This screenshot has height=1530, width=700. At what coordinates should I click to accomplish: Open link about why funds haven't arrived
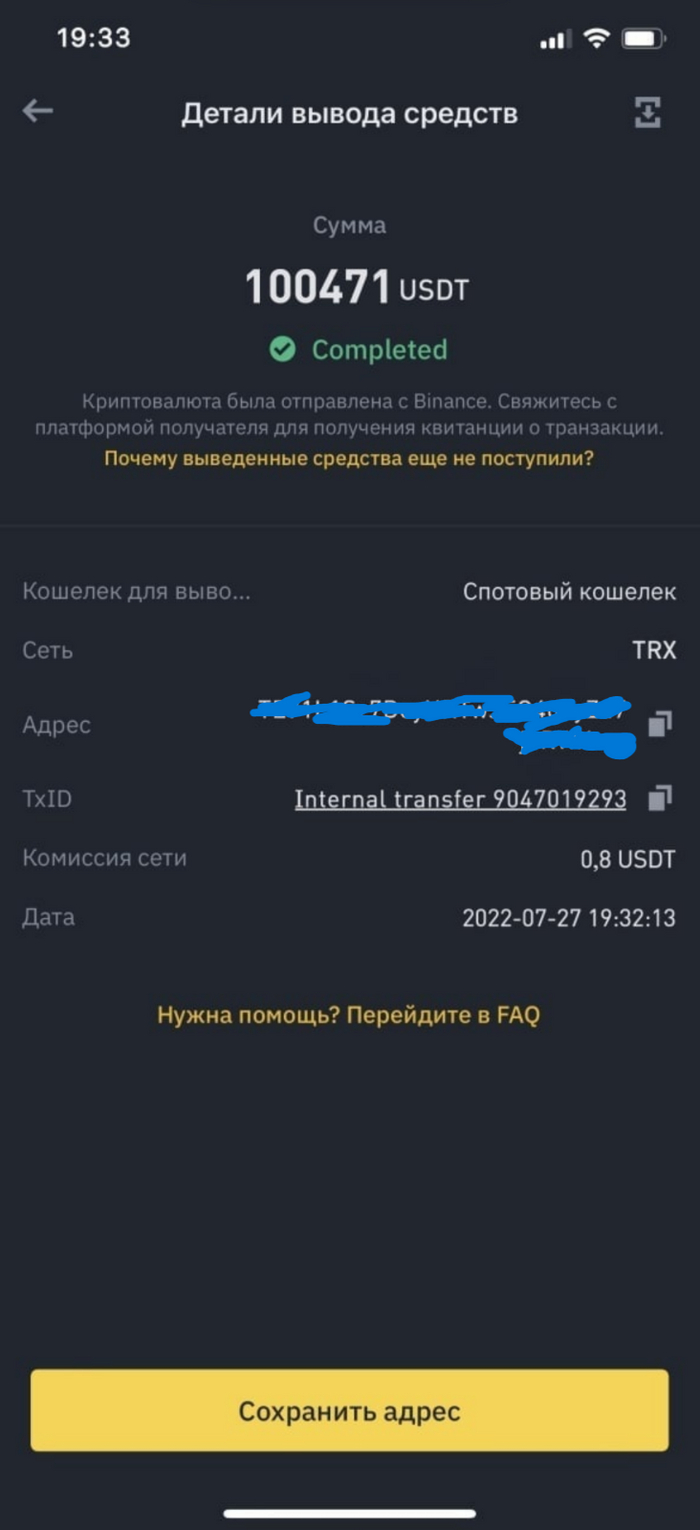point(349,459)
